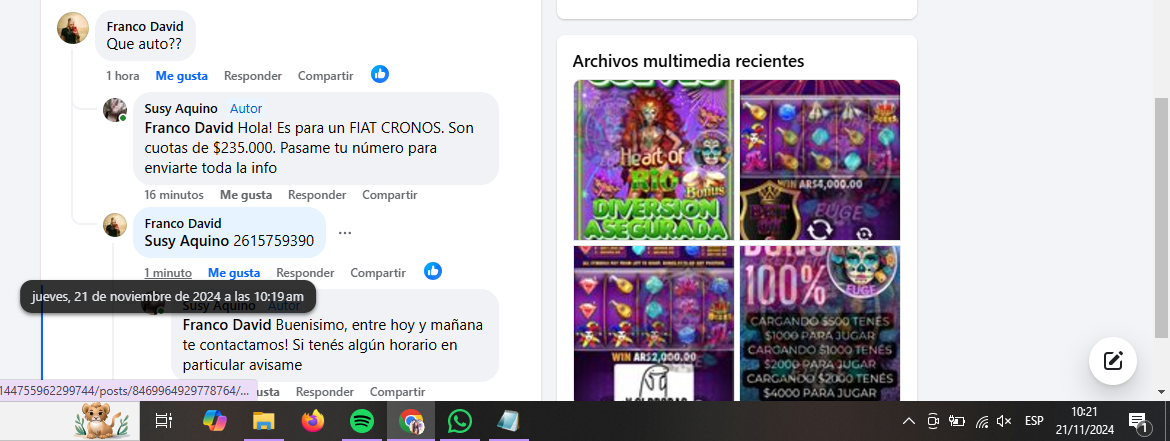Screen dimensions: 1170x441
Task: Reply to Susy Aquino's FIAT CRONOS comment
Action: coord(317,194)
